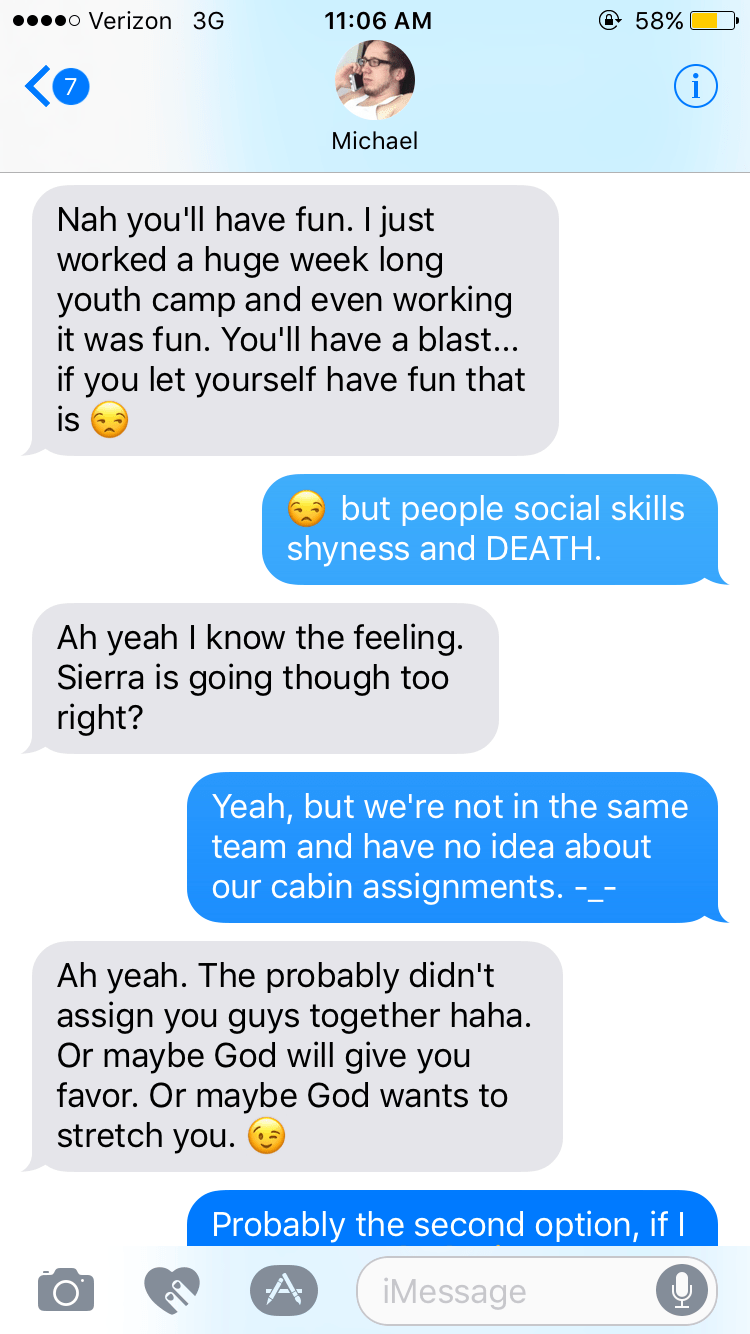This screenshot has width=750, height=1334.
Task: Open the iMessage App Store drawer
Action: click(x=284, y=1290)
